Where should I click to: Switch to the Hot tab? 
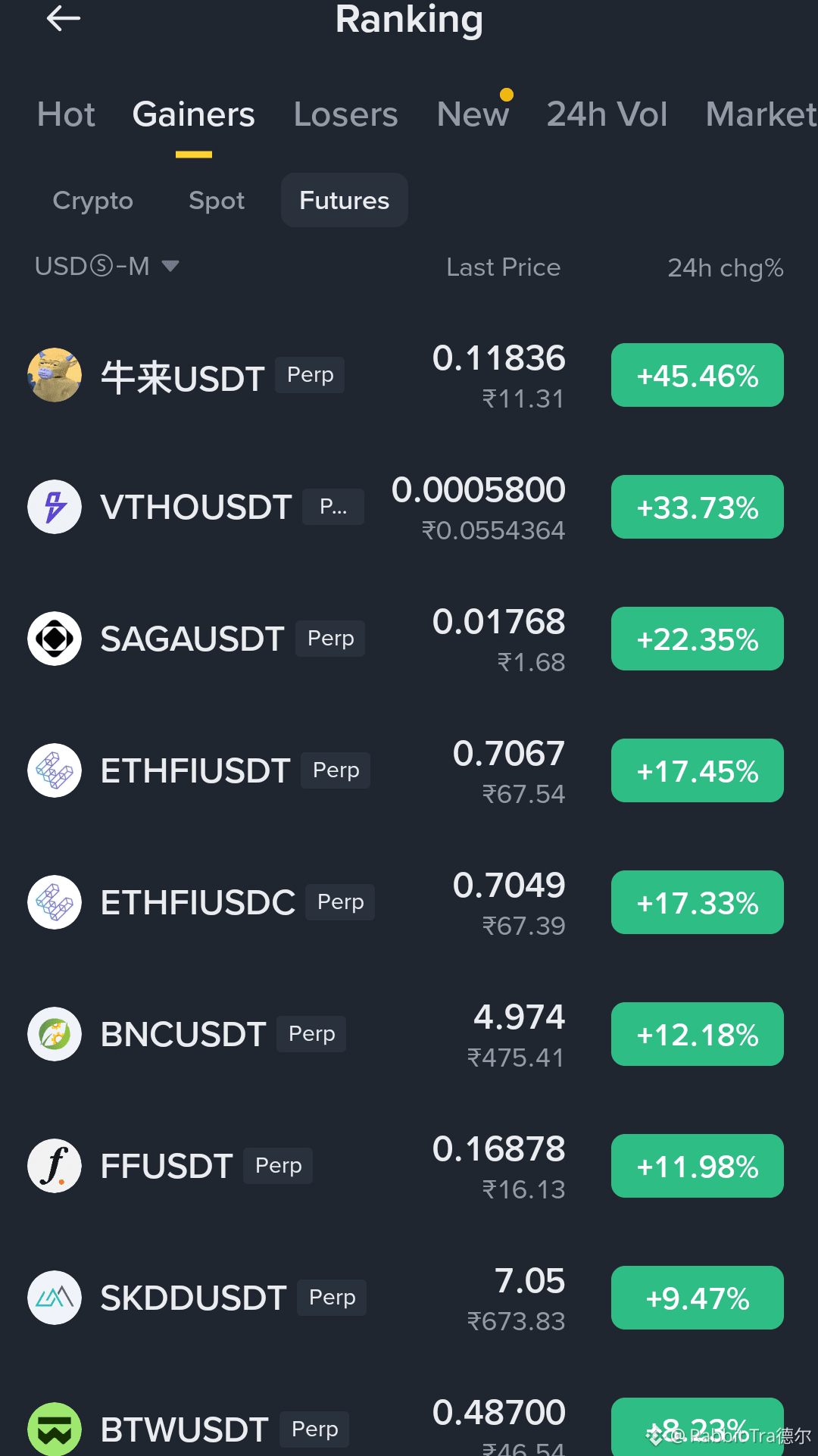66,114
